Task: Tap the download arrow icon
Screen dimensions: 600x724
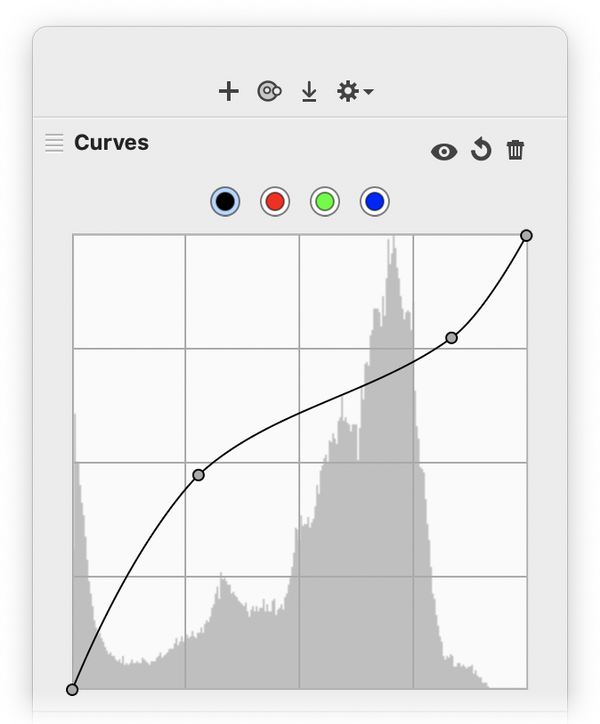Action: pyautogui.click(x=309, y=92)
